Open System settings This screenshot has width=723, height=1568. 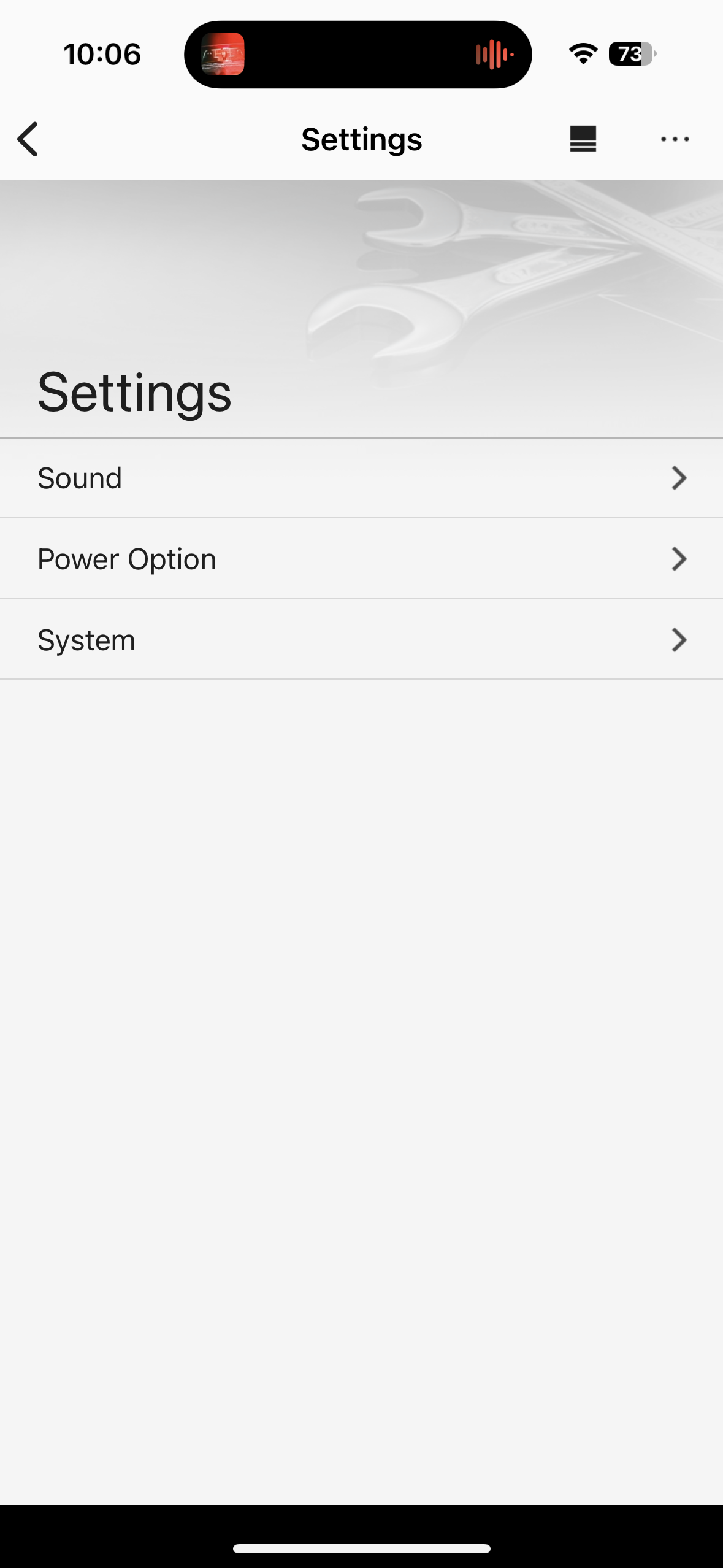(361, 640)
